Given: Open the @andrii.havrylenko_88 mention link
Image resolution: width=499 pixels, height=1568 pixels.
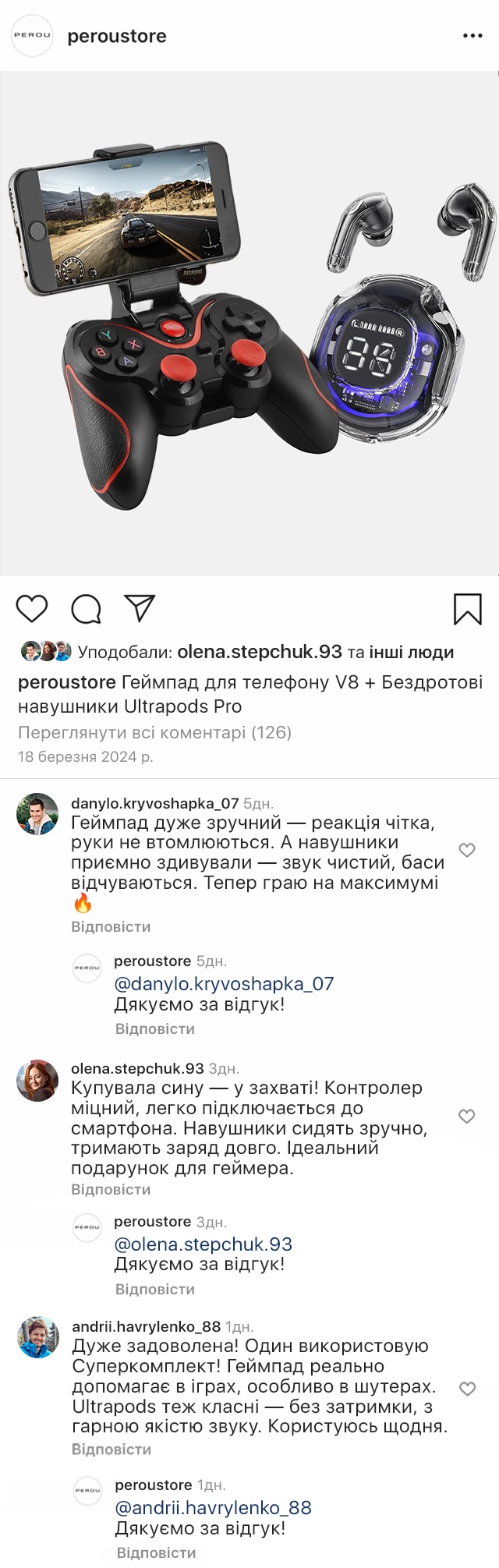Looking at the screenshot, I should pyautogui.click(x=213, y=1508).
